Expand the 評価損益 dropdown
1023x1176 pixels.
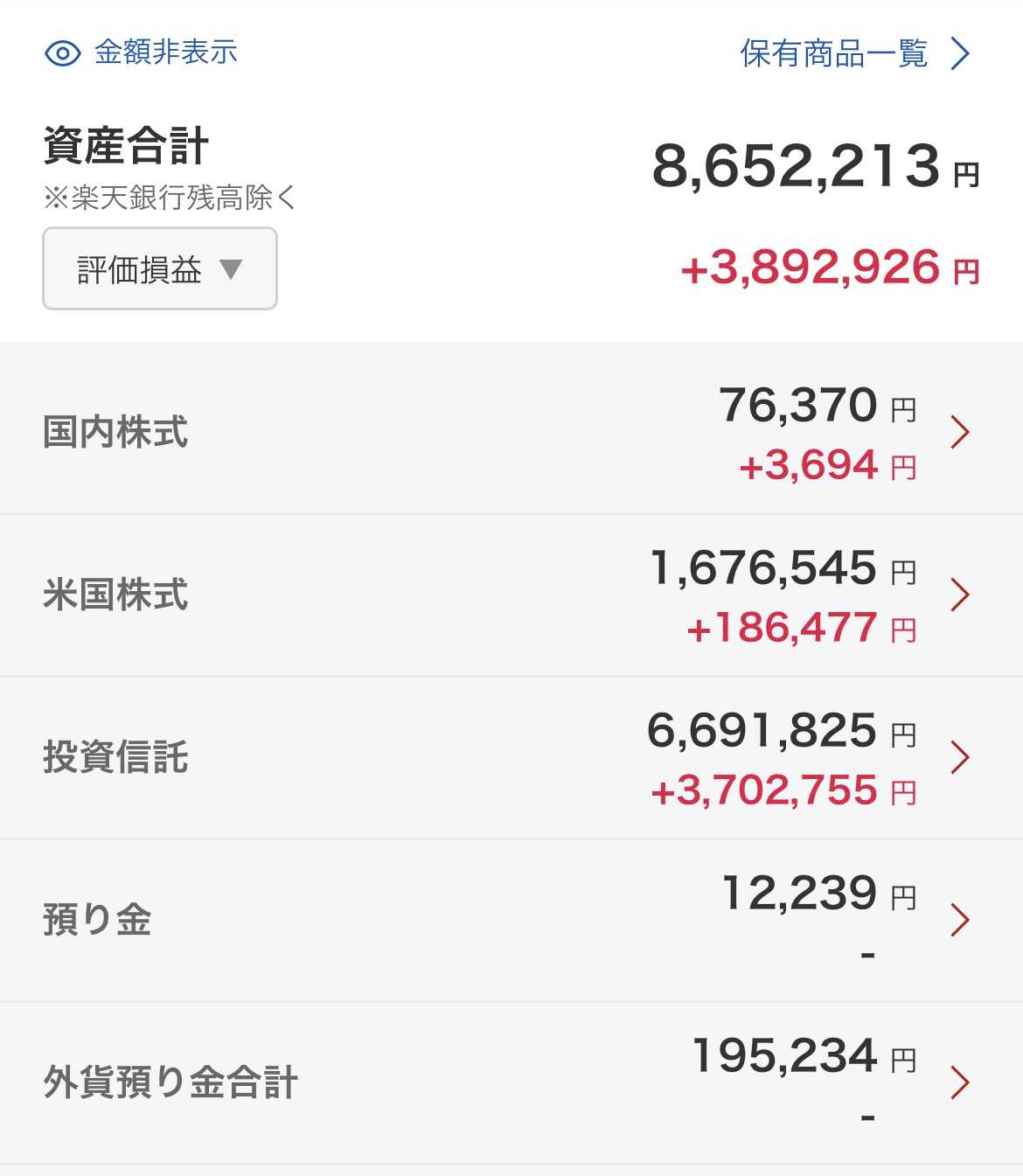coord(160,268)
